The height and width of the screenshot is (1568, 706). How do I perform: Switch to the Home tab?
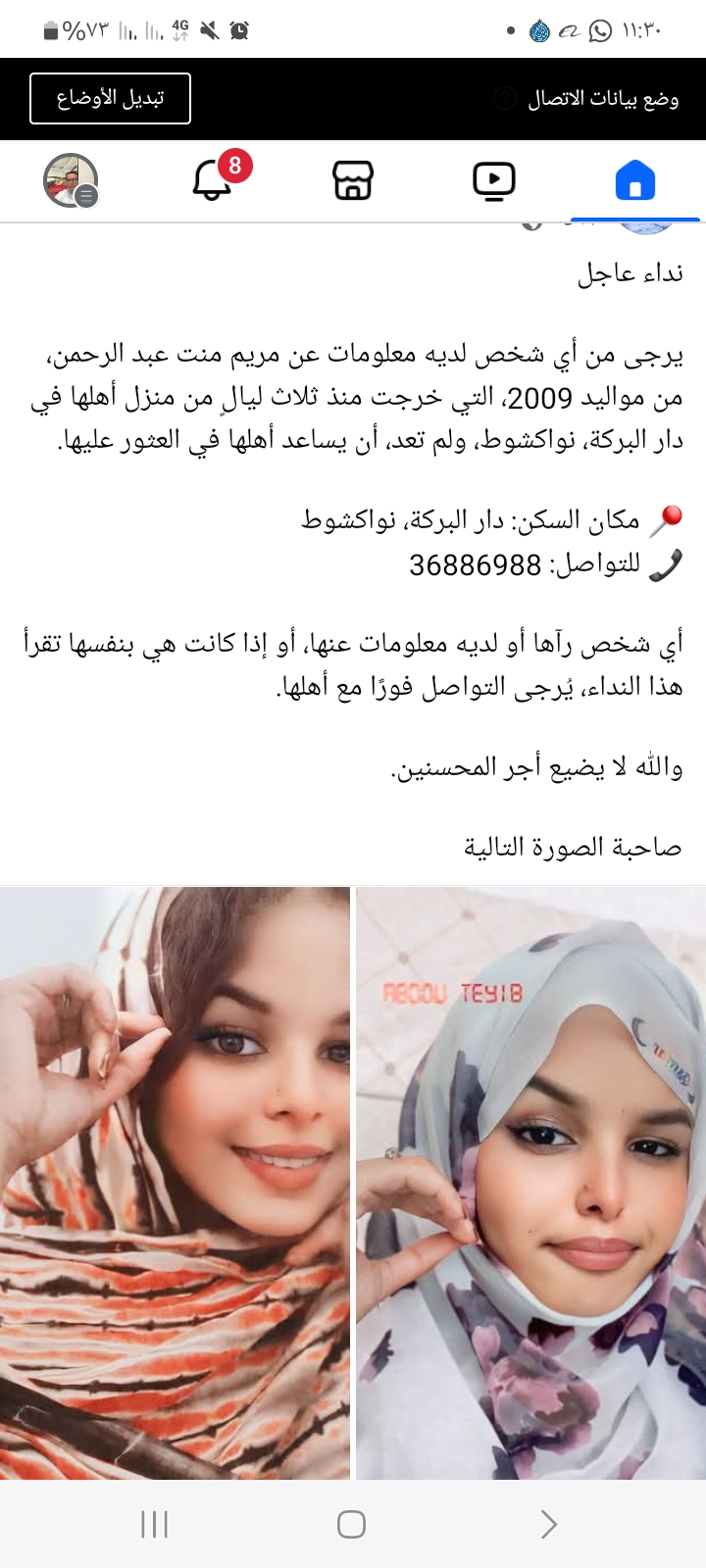634,181
